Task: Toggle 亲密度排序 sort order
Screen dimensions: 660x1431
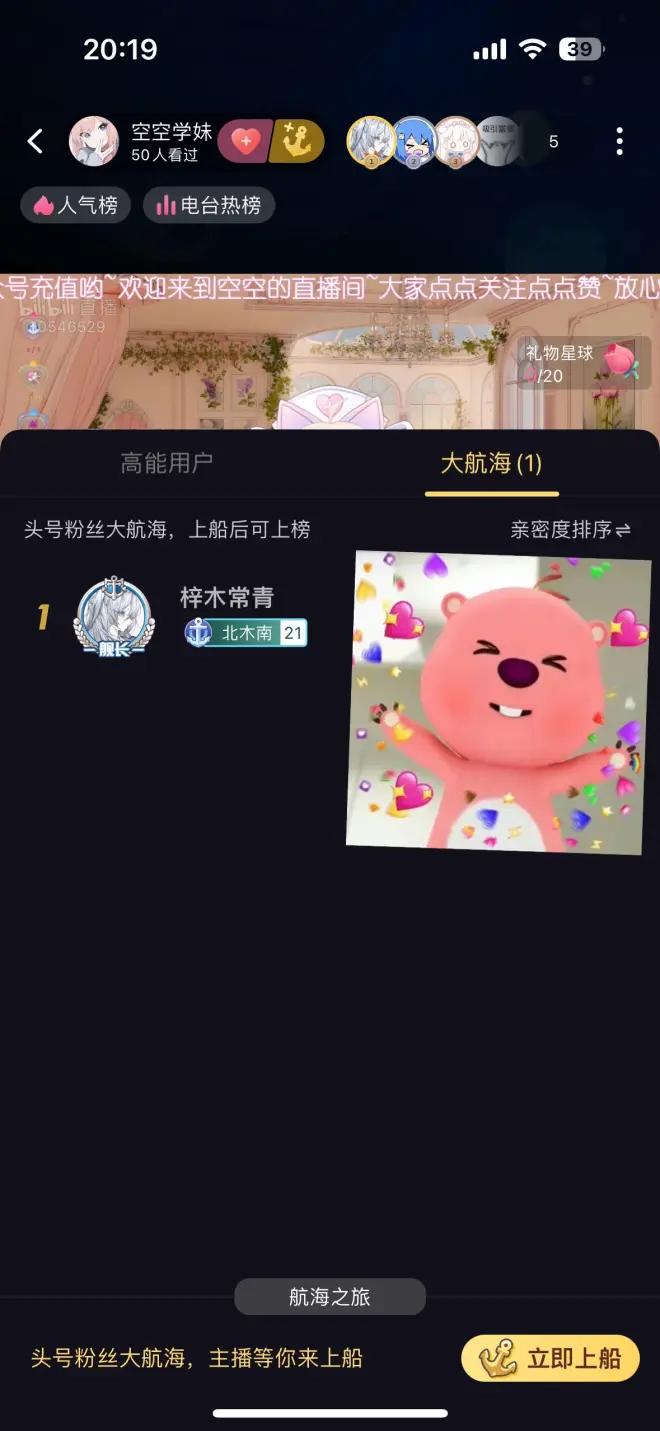Action: pyautogui.click(x=570, y=530)
